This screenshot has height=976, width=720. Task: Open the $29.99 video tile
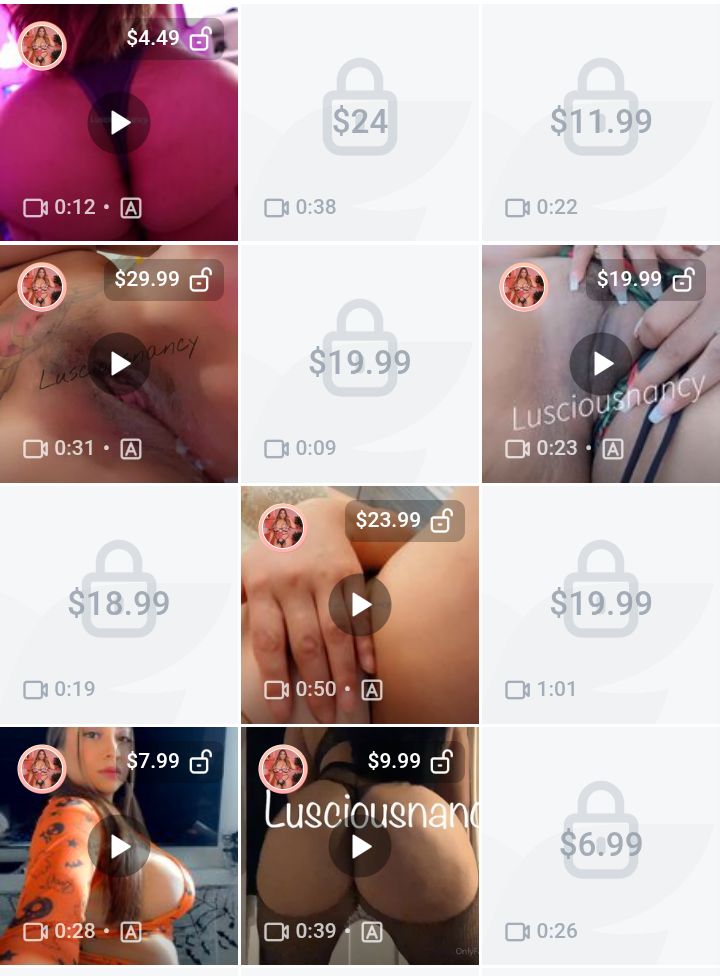tap(119, 363)
